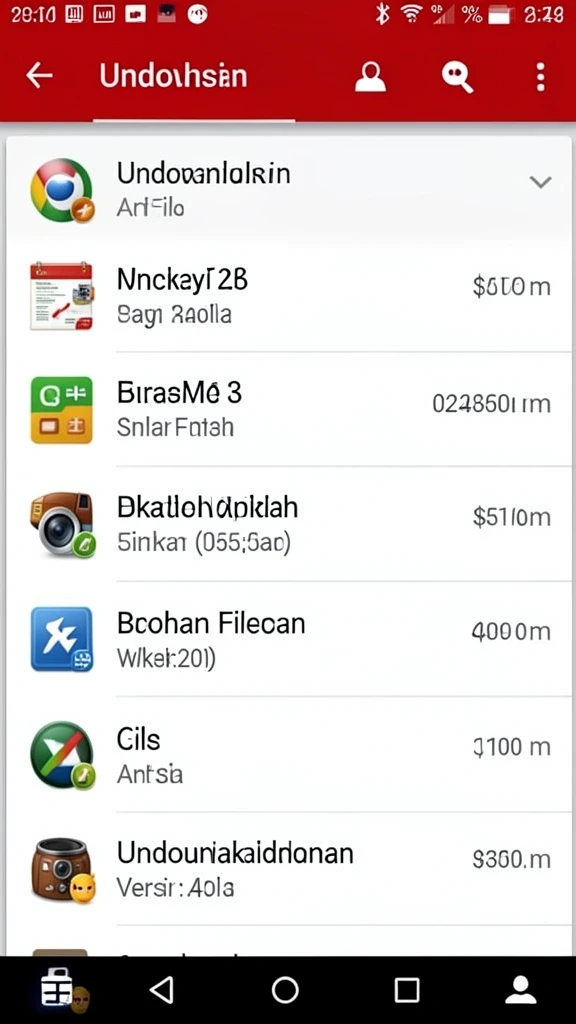This screenshot has width=576, height=1024.
Task: Open the account profile icon
Action: point(370,77)
